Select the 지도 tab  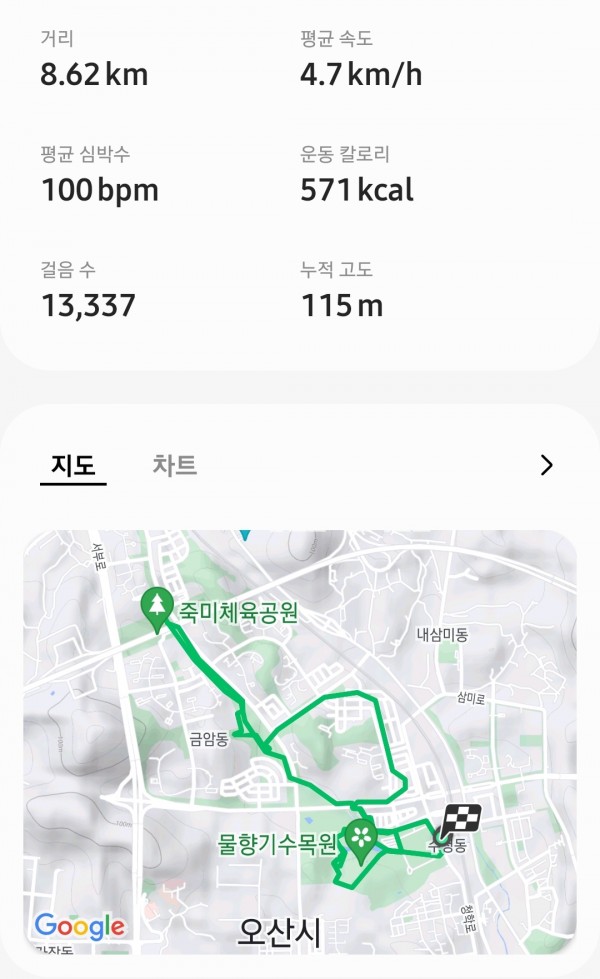73,466
